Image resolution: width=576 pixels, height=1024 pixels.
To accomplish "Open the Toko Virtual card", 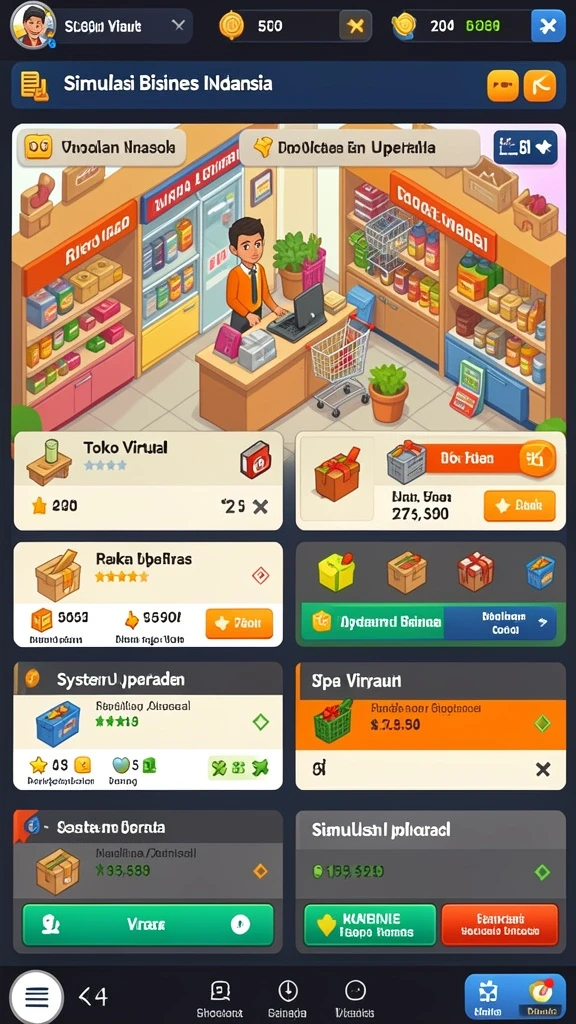I will [148, 481].
